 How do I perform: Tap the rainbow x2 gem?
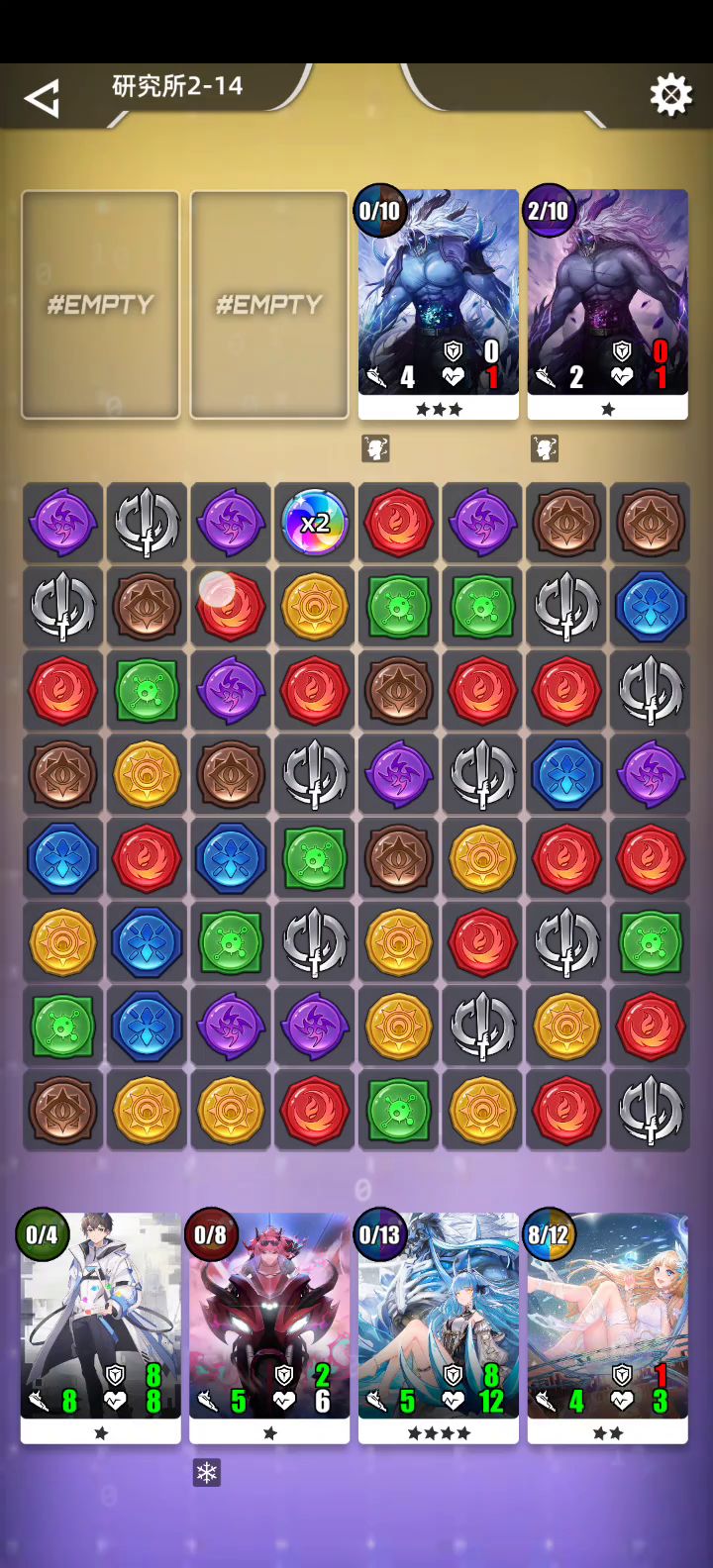pos(315,522)
